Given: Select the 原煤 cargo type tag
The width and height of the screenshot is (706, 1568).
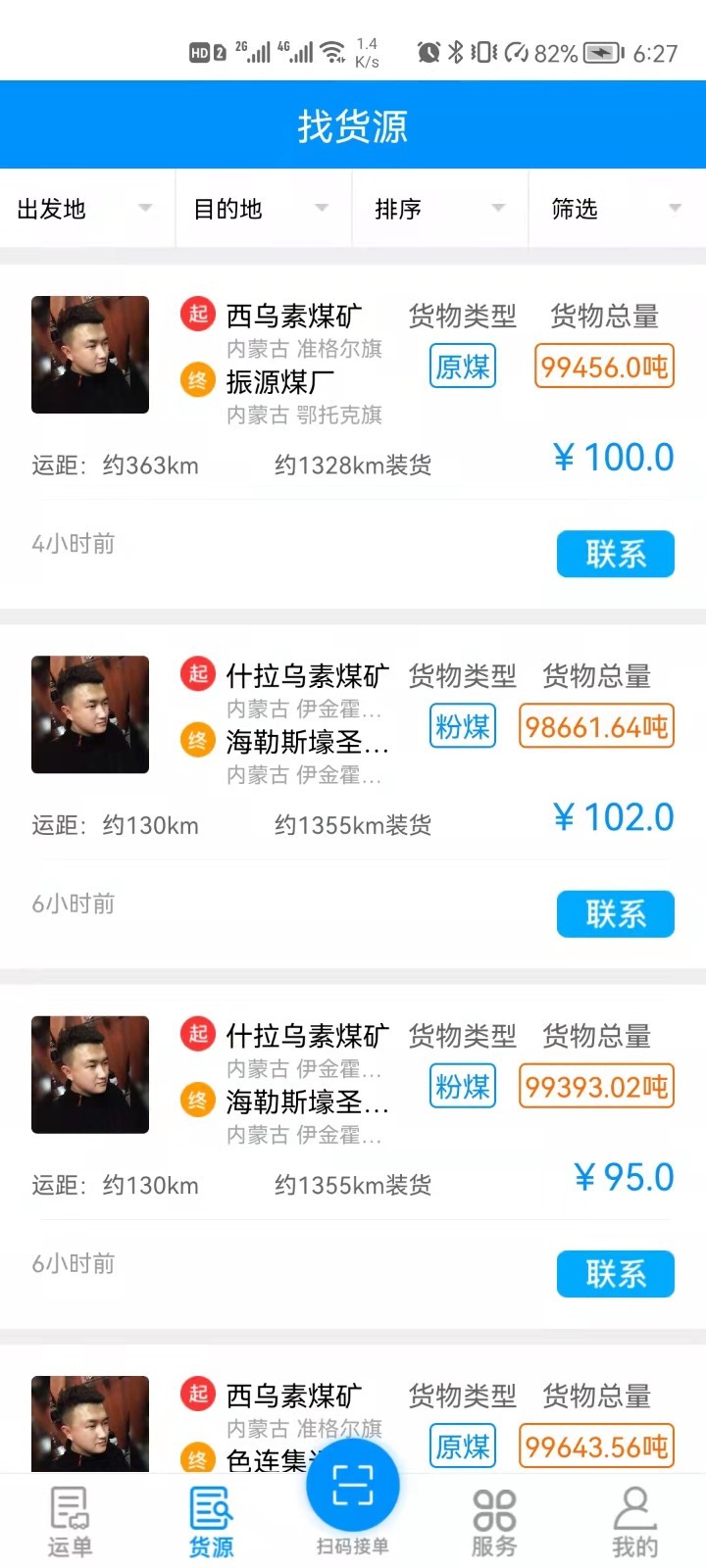Looking at the screenshot, I should click(x=462, y=367).
